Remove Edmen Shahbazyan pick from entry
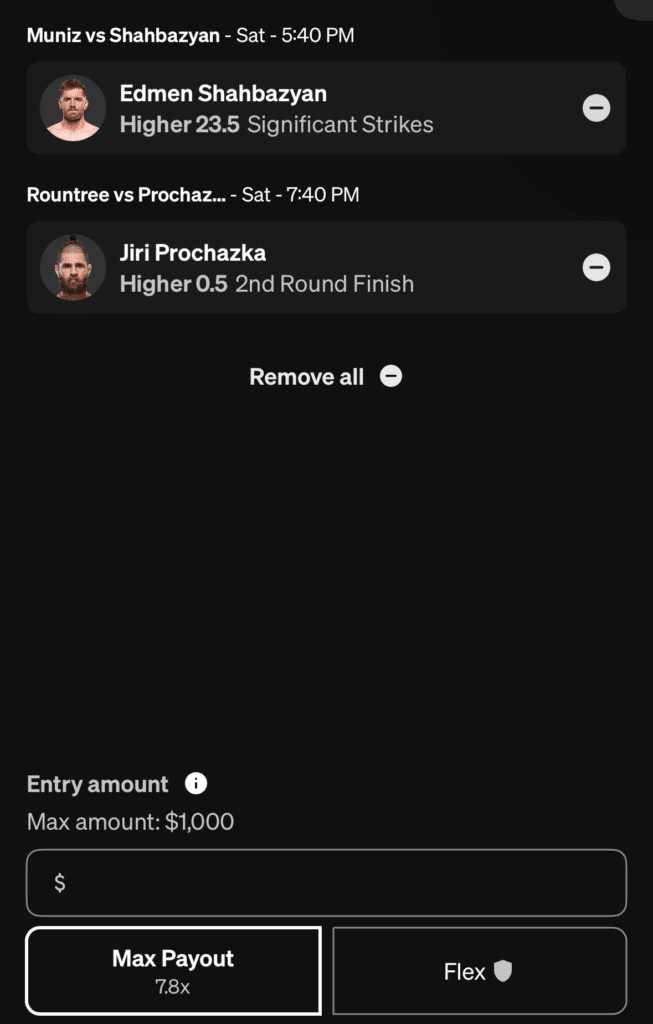653x1024 pixels. tap(596, 108)
